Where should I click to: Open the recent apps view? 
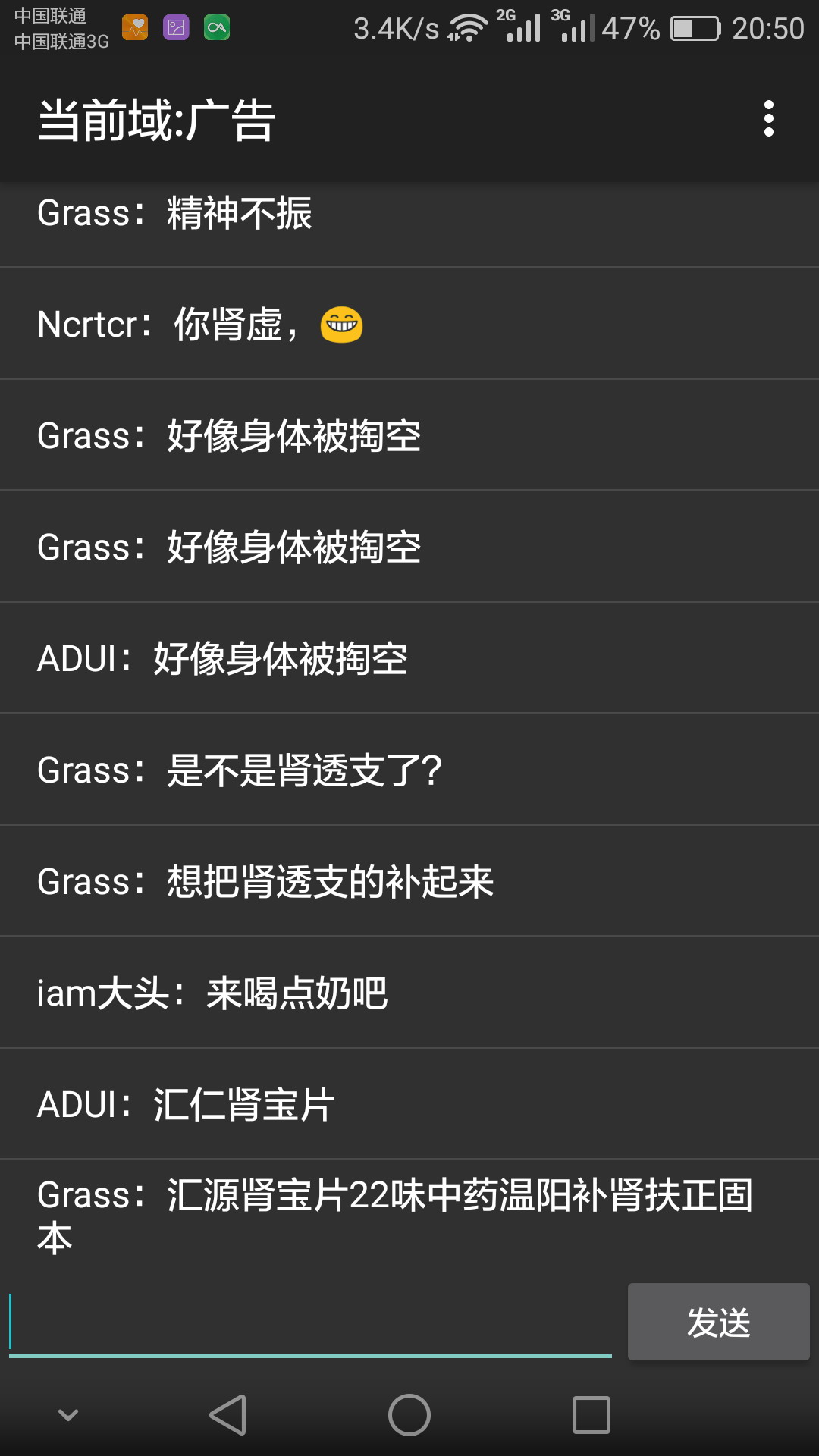(591, 1415)
